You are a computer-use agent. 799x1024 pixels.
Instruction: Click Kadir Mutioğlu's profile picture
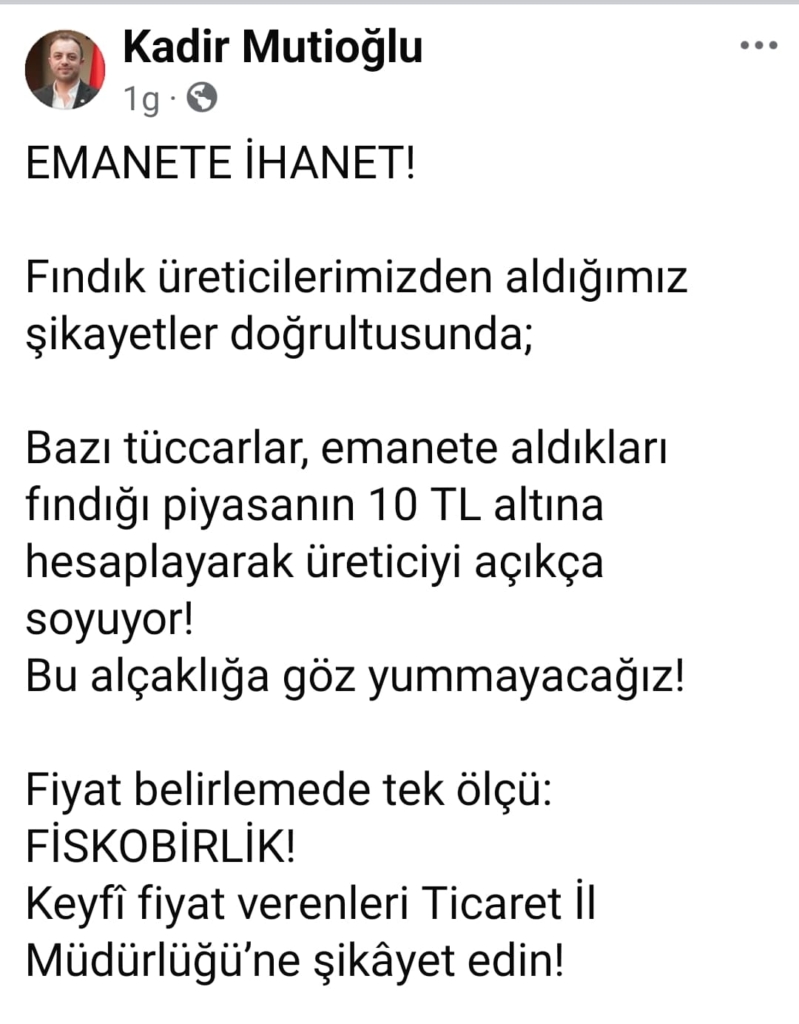coord(63,68)
